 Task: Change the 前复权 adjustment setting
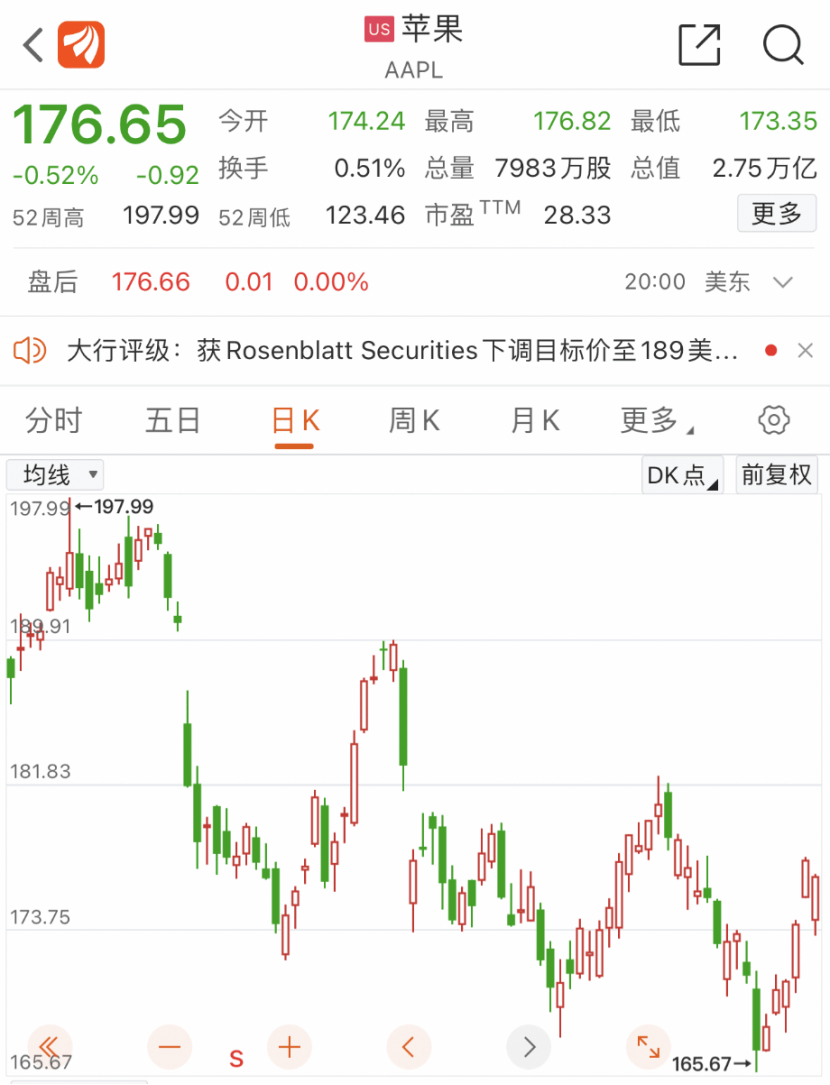point(776,475)
